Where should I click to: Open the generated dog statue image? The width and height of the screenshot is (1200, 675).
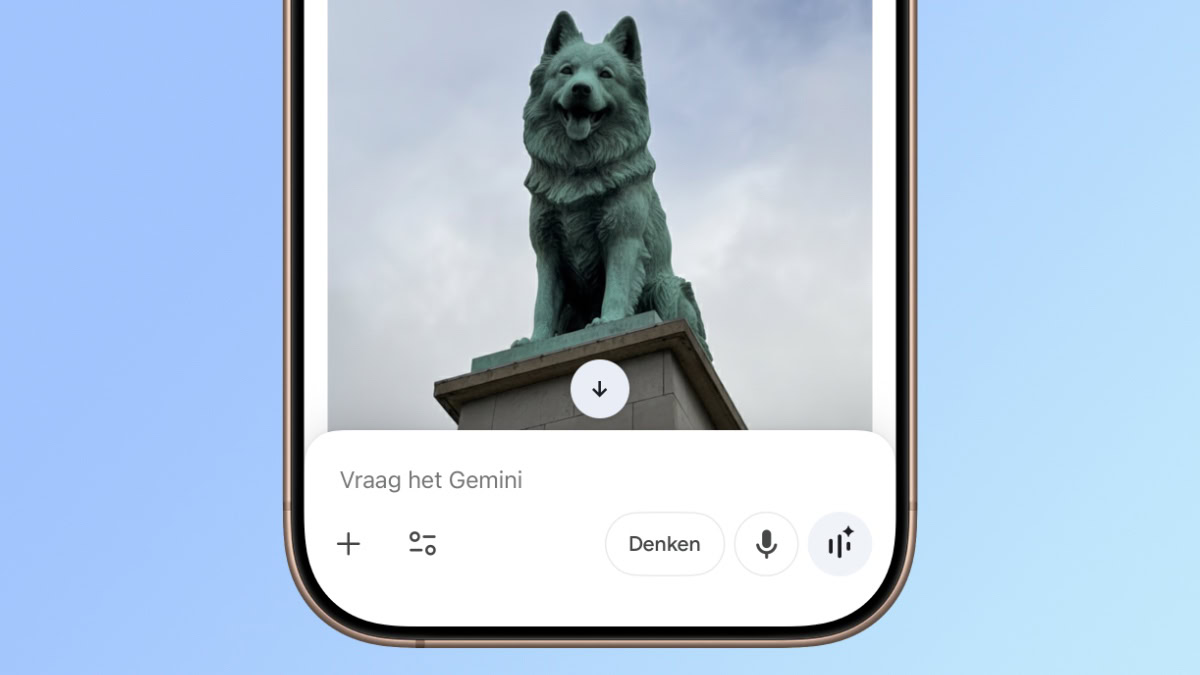(x=600, y=200)
